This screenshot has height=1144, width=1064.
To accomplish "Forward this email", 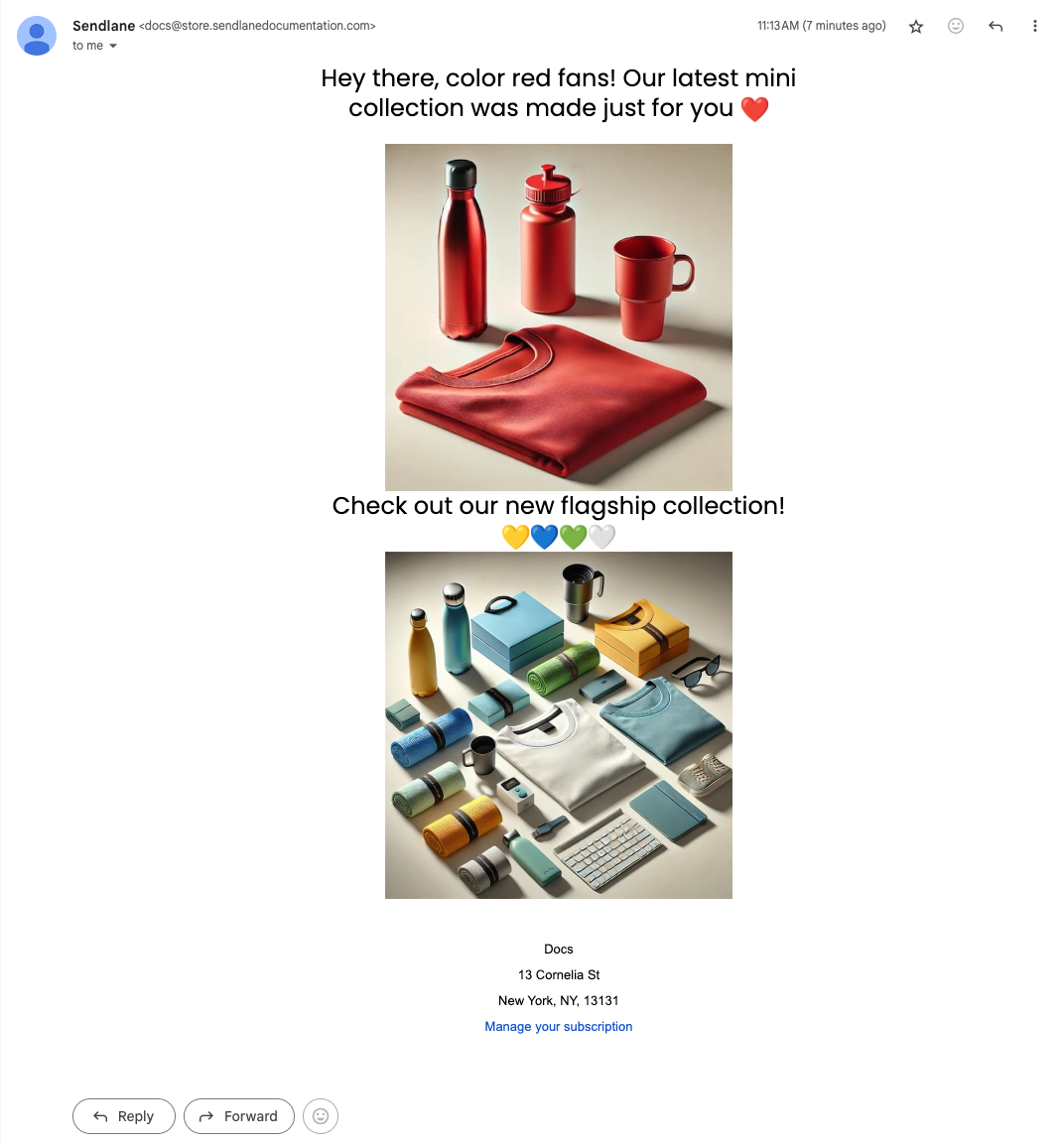I will coord(239,1116).
